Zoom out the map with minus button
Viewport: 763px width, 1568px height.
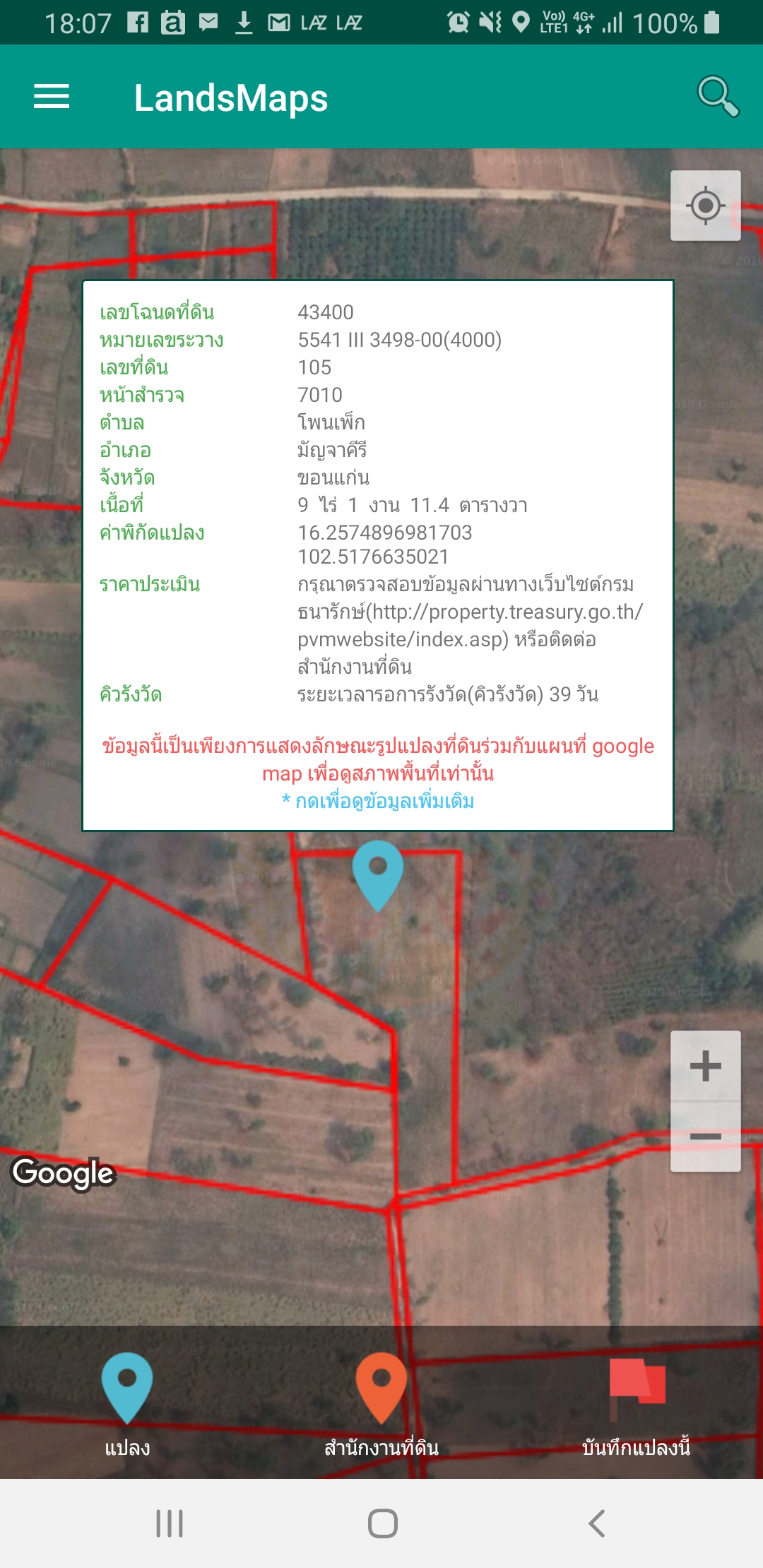coord(705,1136)
